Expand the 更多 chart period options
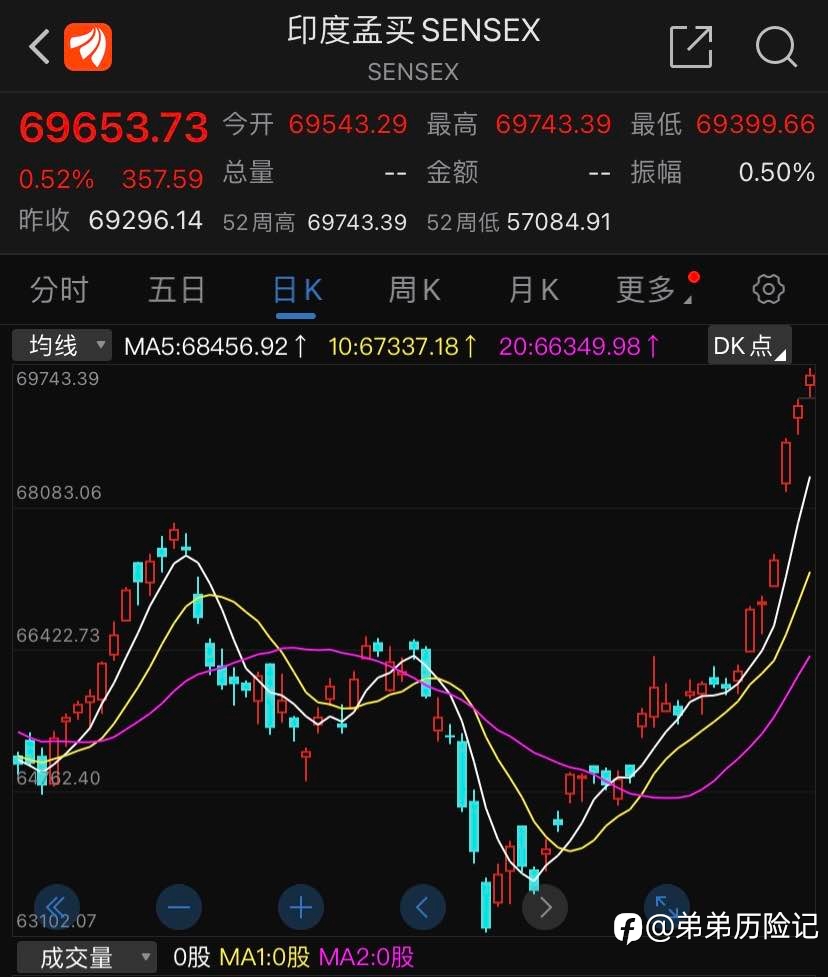The width and height of the screenshot is (828, 977). tap(654, 290)
